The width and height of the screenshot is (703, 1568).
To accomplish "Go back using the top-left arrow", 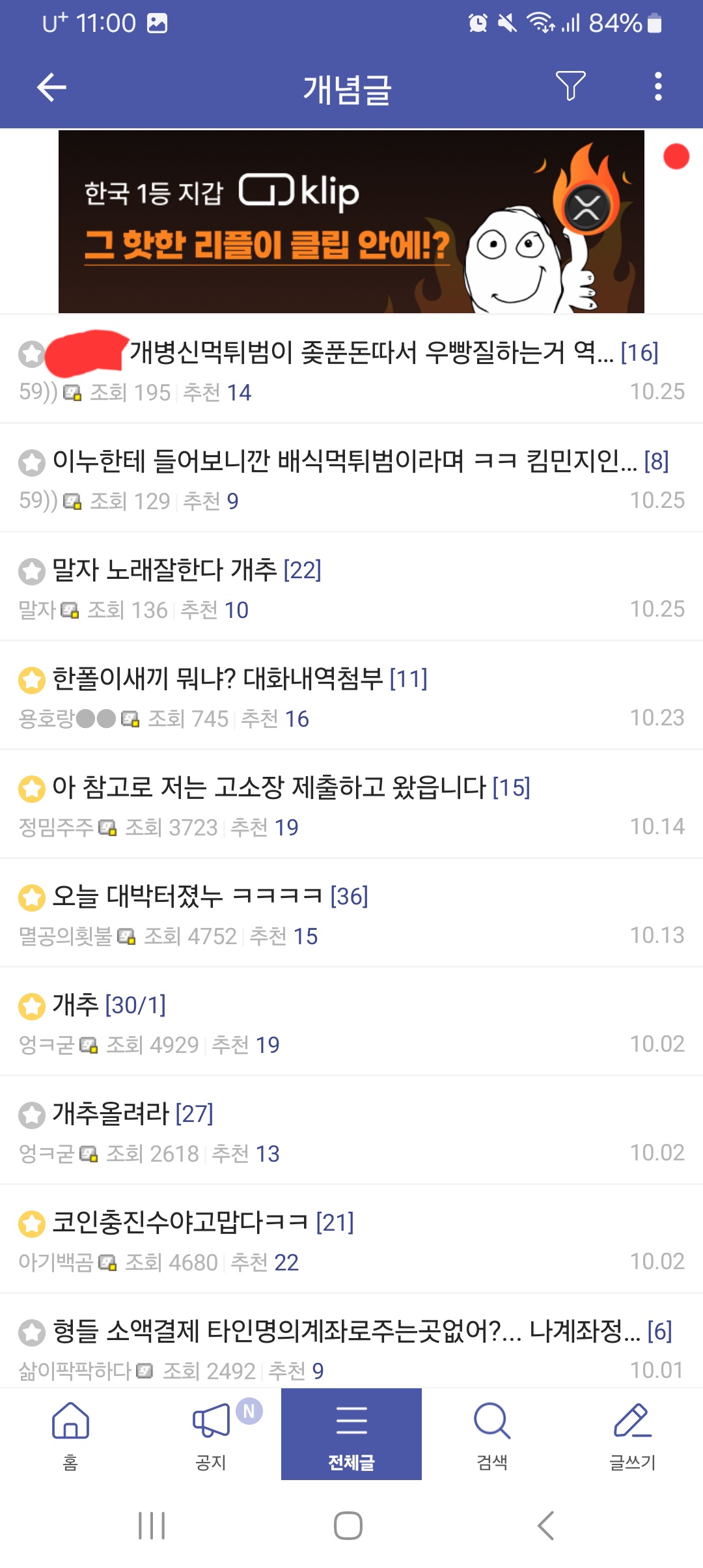I will point(52,88).
